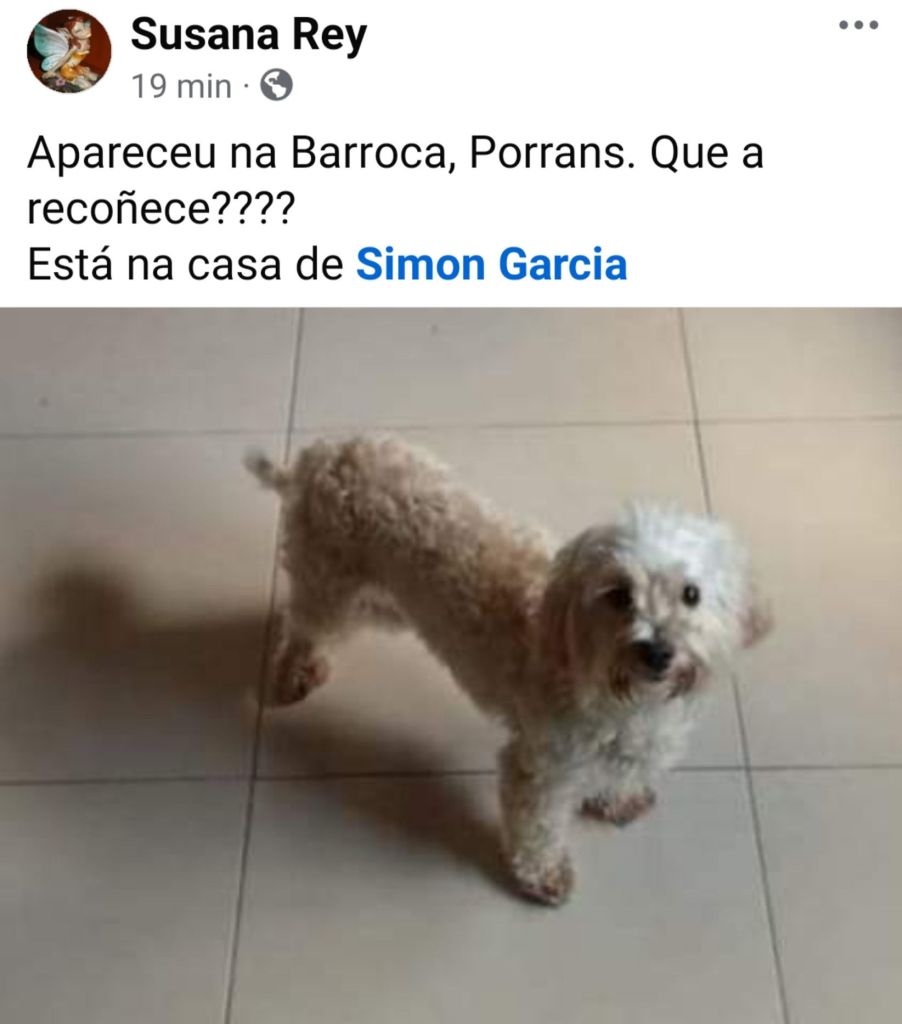The width and height of the screenshot is (902, 1024).
Task: Open Susana Rey's profile name
Action: pos(249,36)
